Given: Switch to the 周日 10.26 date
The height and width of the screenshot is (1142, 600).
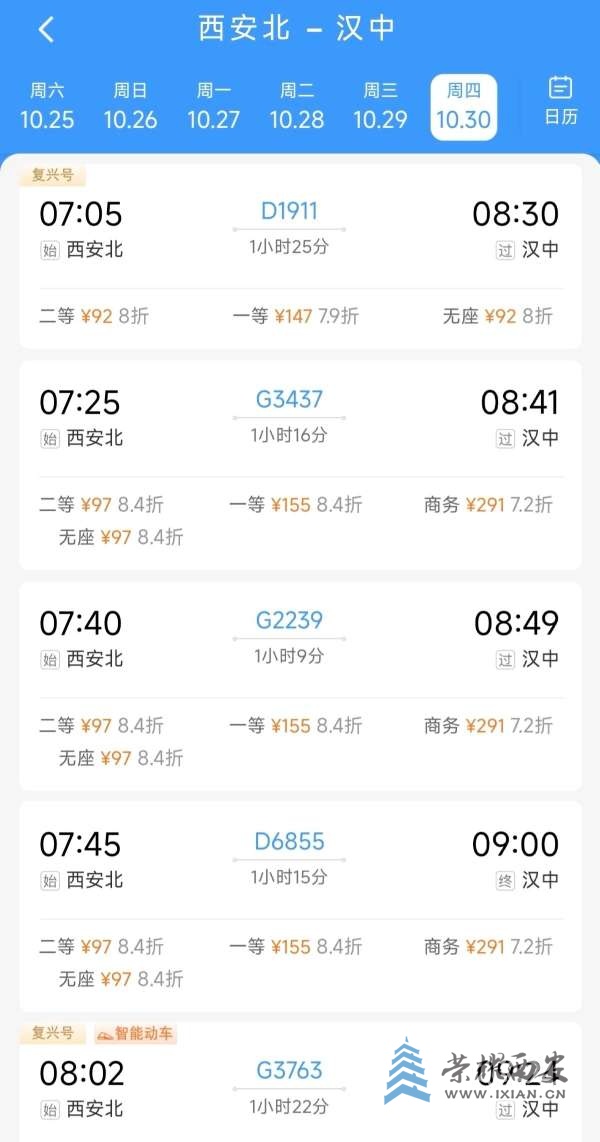Looking at the screenshot, I should point(130,106).
